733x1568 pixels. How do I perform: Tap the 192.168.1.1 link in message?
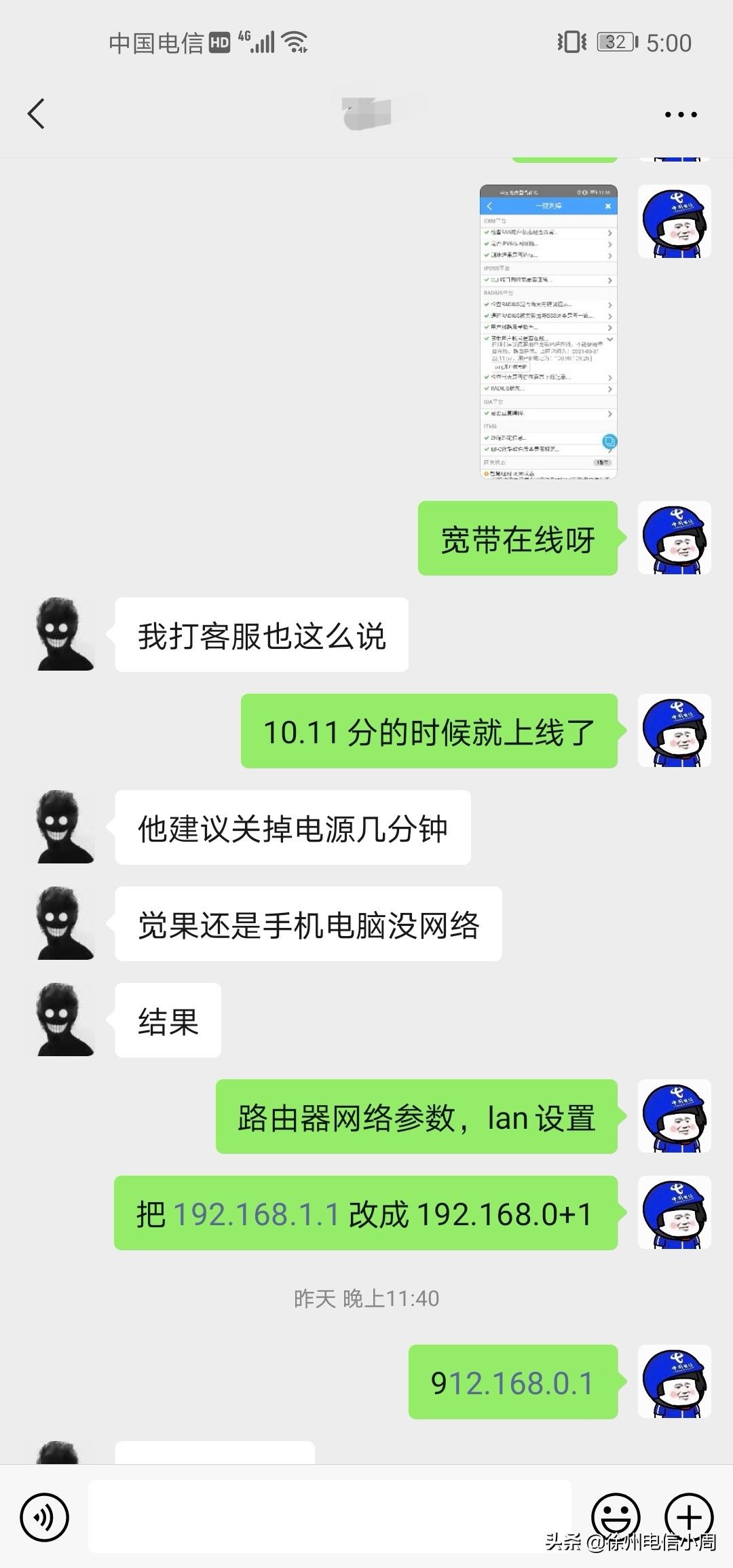pos(256,1214)
